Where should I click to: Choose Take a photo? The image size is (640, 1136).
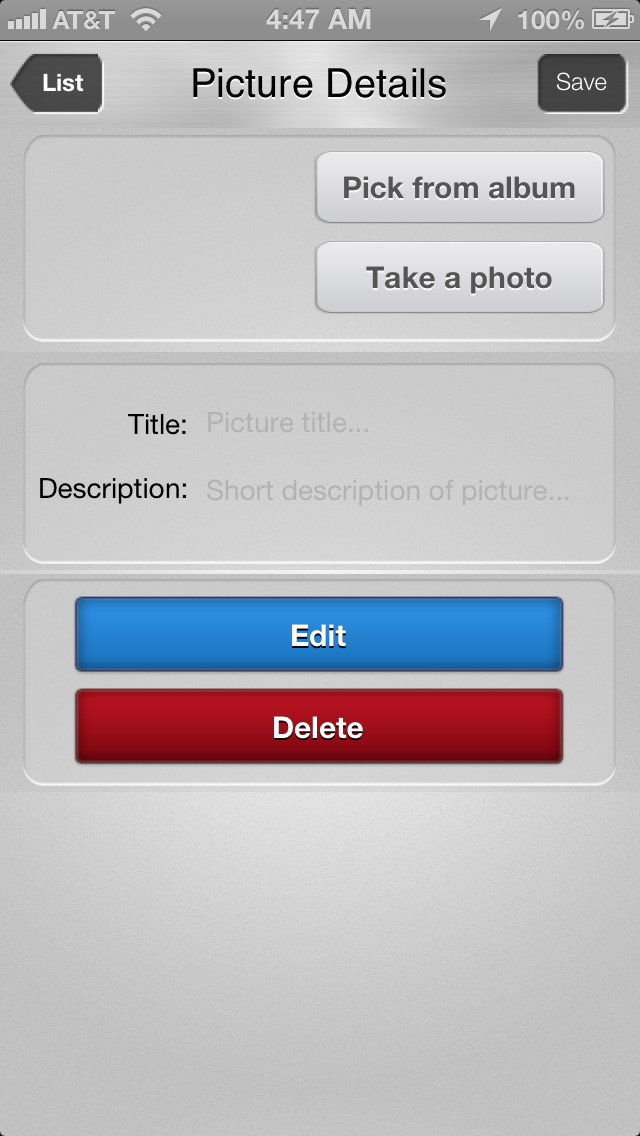tap(460, 277)
